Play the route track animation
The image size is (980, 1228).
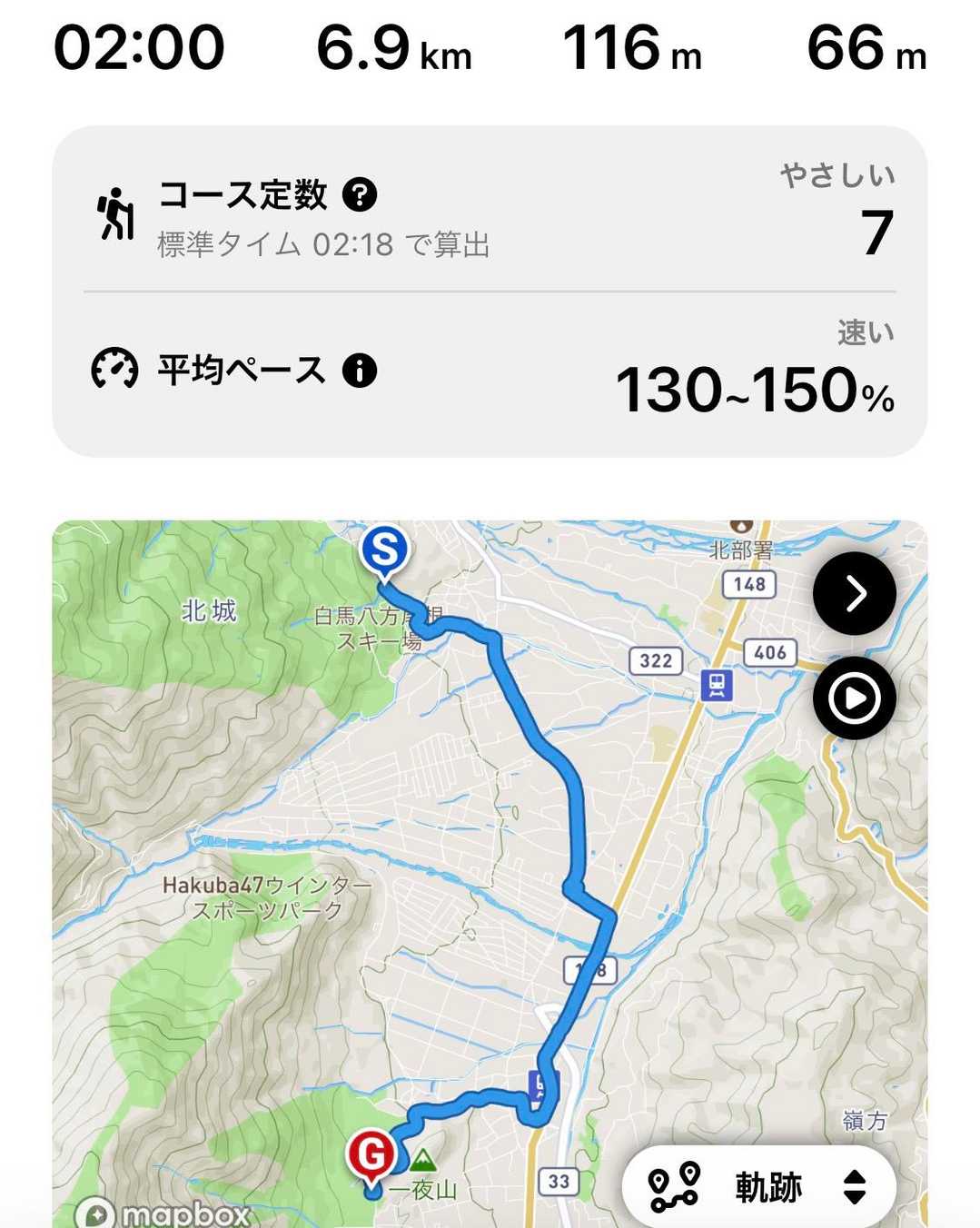click(x=855, y=698)
